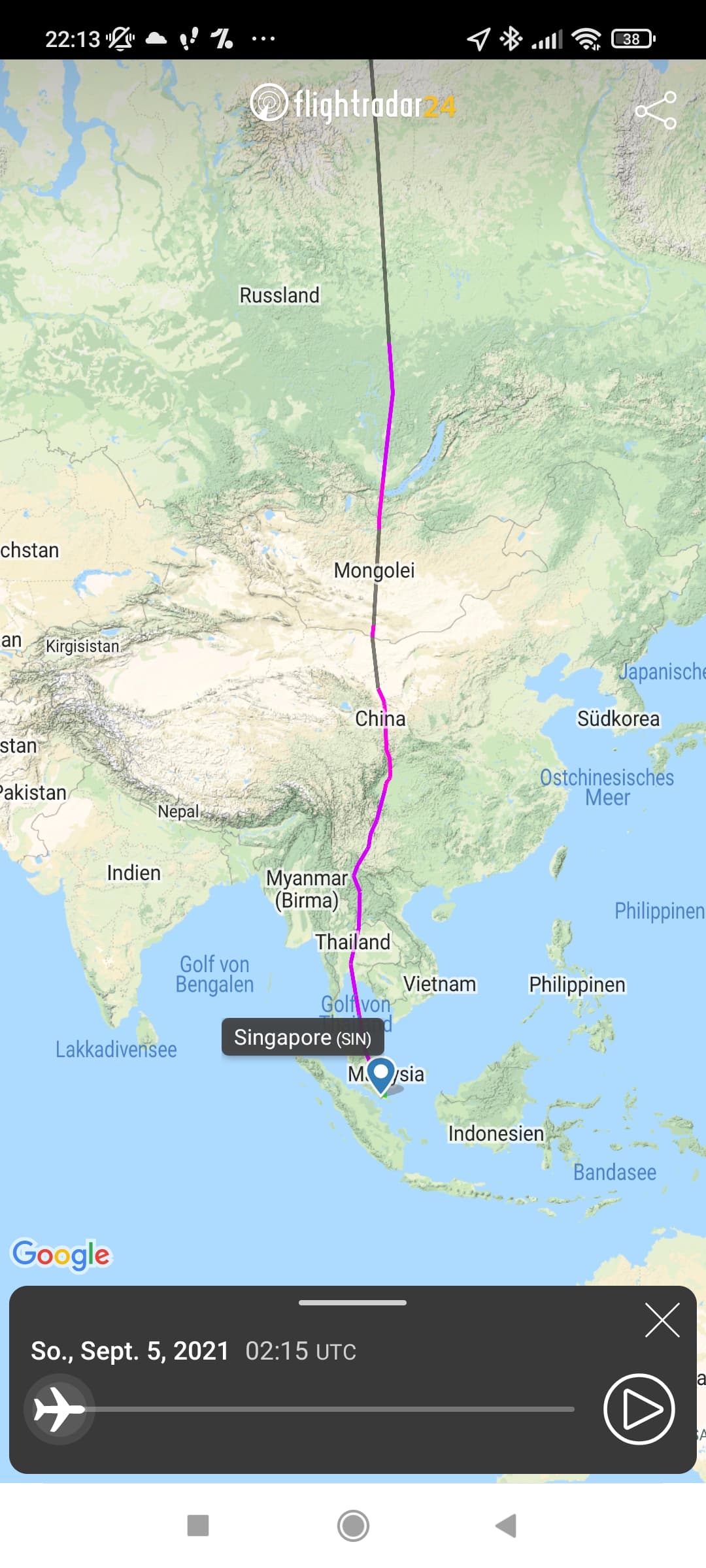Play the flight playback
Viewport: 706px width, 1568px height.
click(639, 1409)
